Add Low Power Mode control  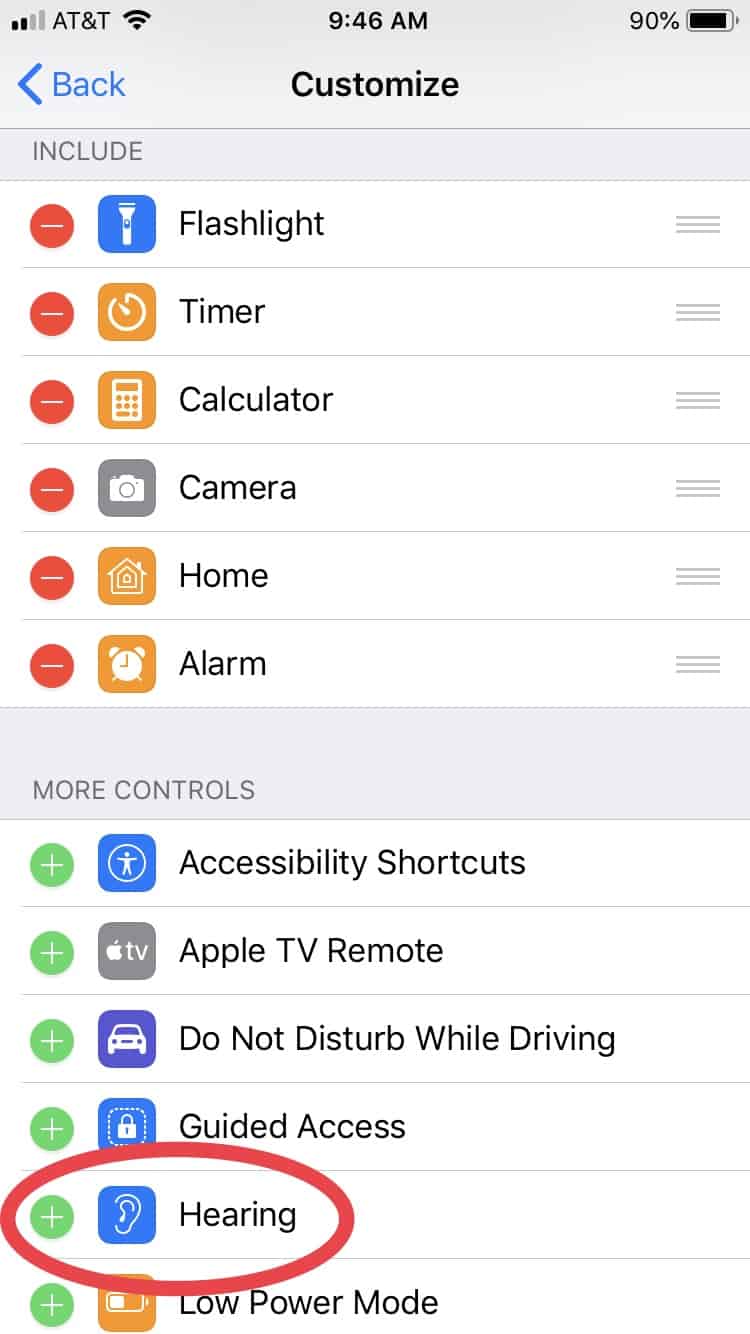(x=52, y=1303)
